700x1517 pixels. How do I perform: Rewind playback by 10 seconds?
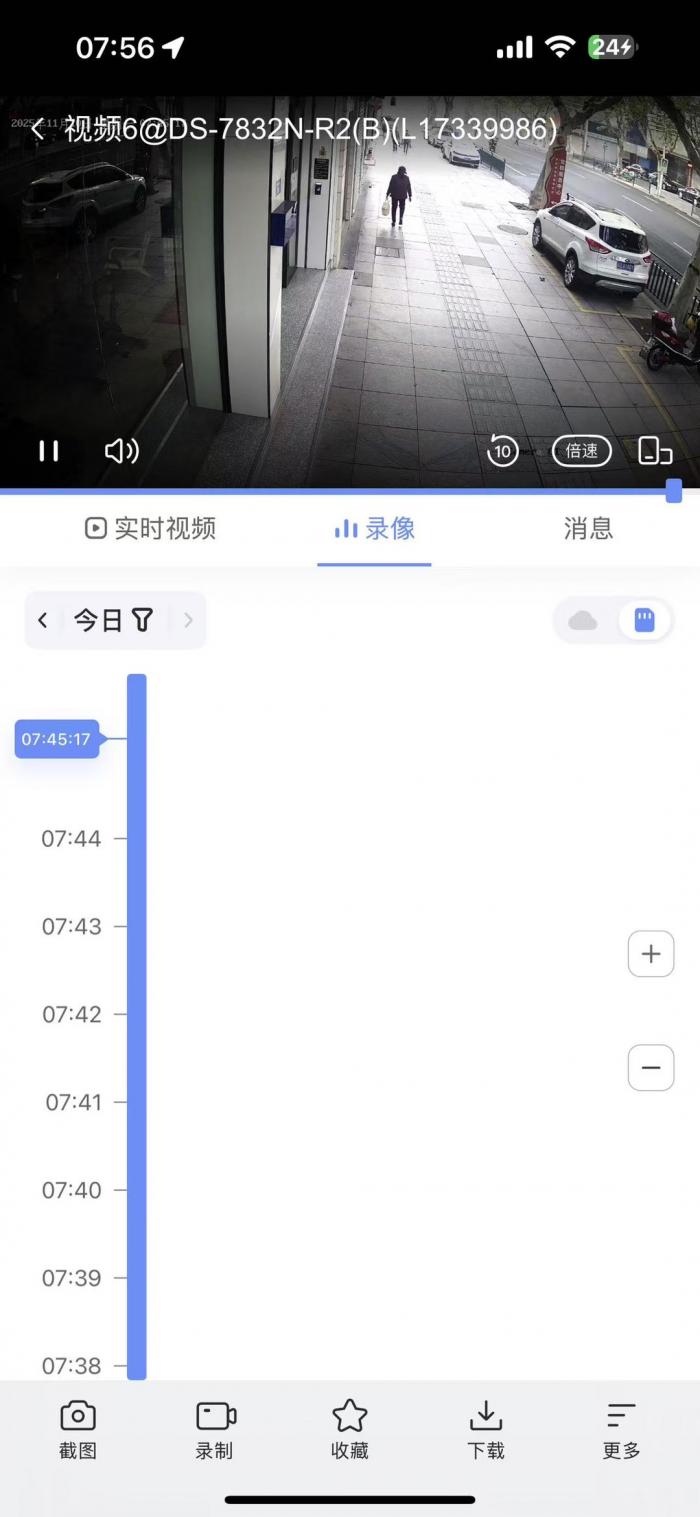pyautogui.click(x=502, y=451)
